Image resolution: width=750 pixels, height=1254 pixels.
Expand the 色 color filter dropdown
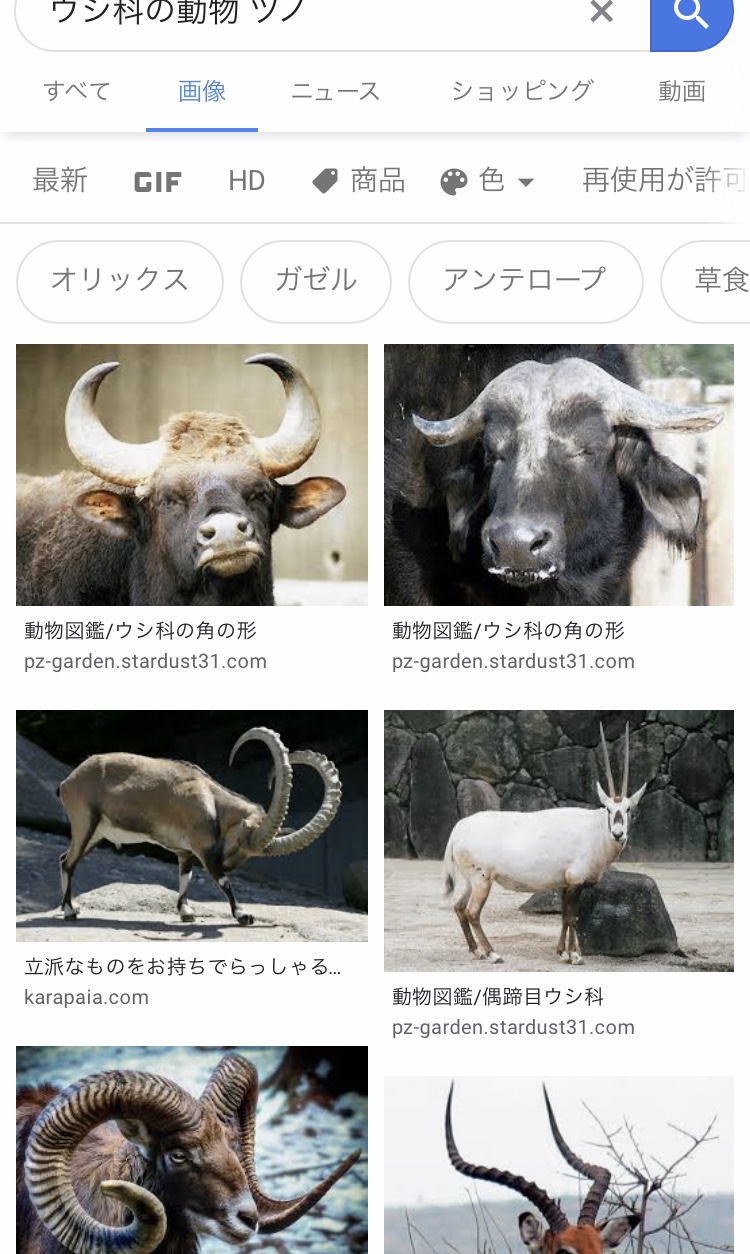click(x=488, y=181)
